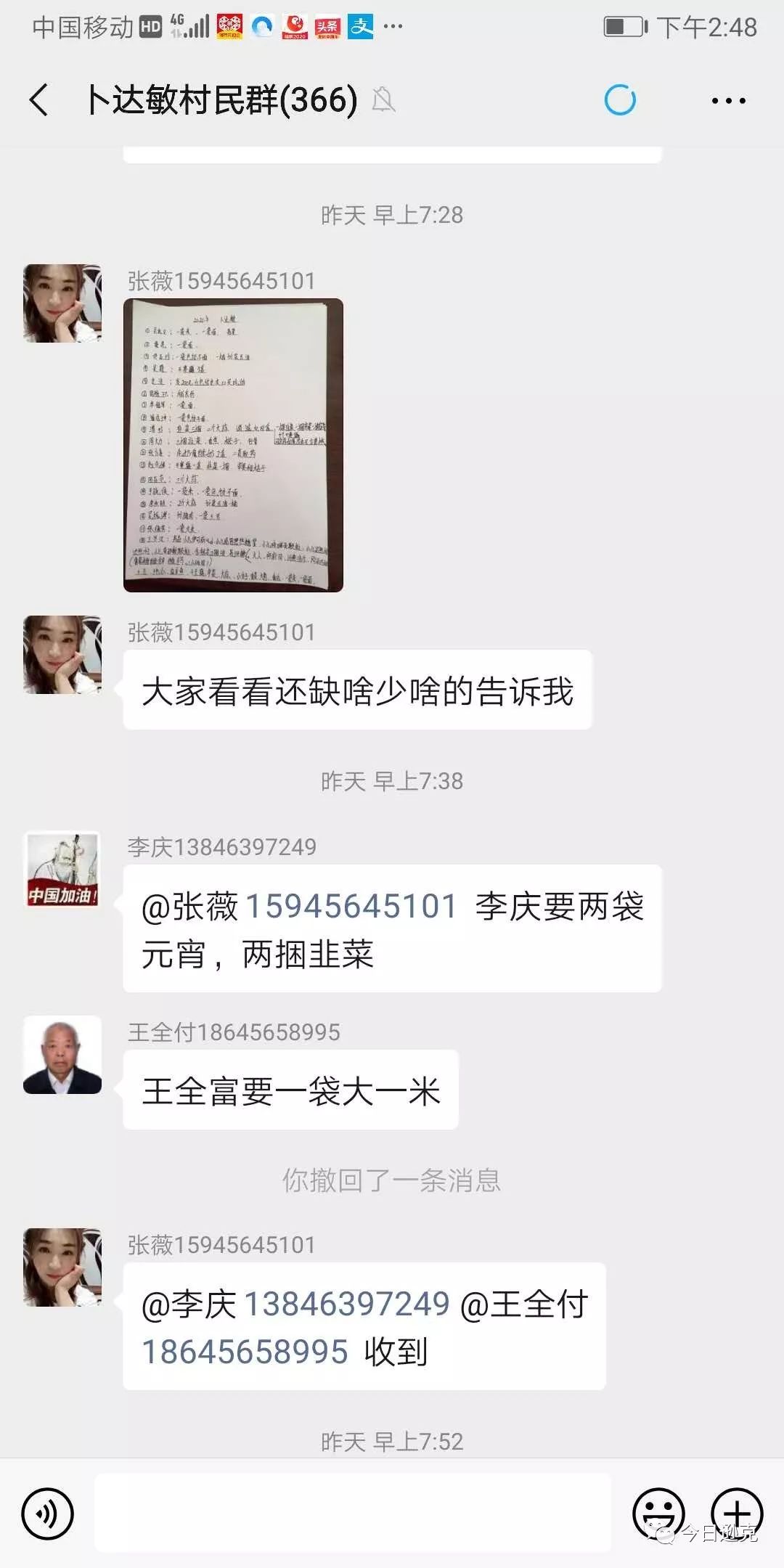
Task: Tap 张薇's profile avatar
Action: (62, 302)
